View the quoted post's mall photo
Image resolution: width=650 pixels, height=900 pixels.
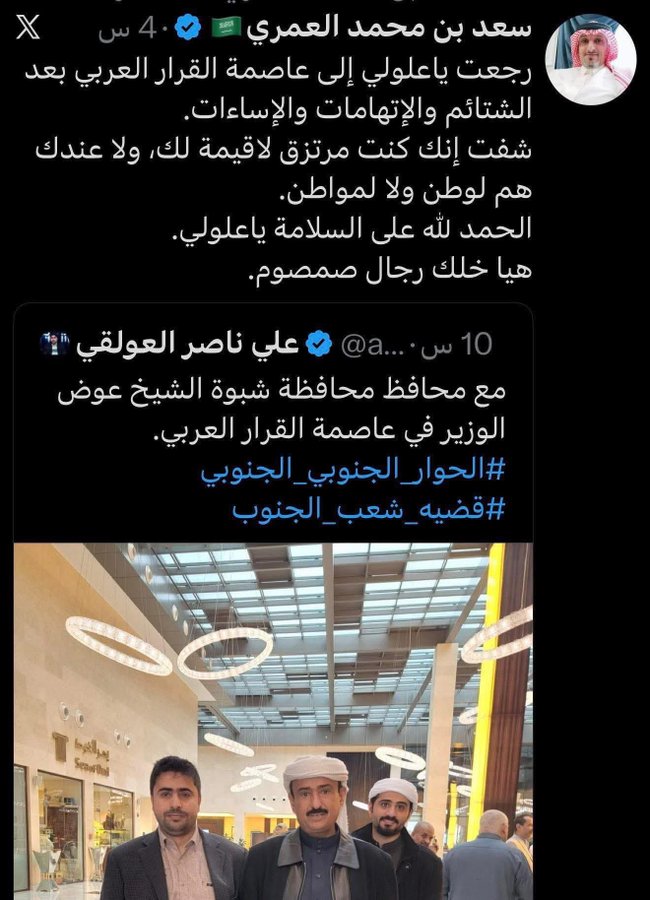pyautogui.click(x=273, y=718)
